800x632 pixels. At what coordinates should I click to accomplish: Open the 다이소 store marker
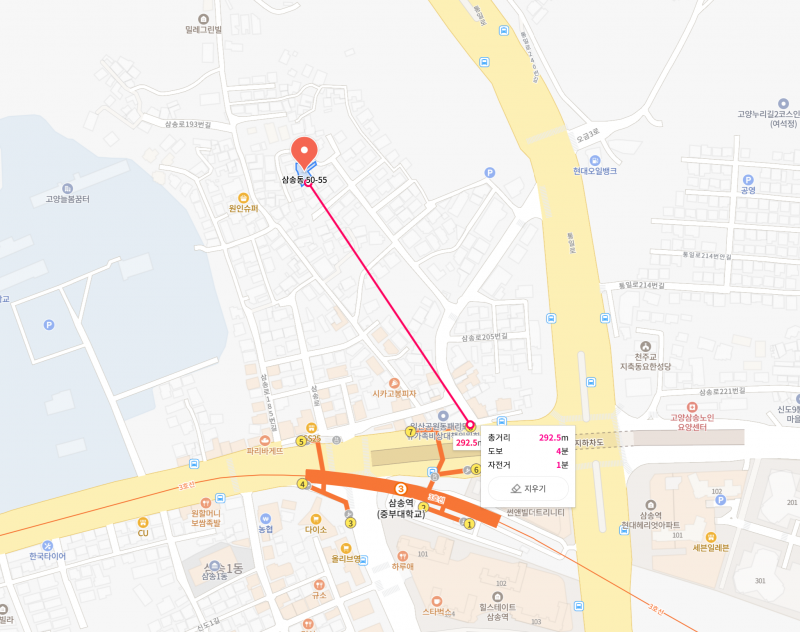pyautogui.click(x=316, y=519)
